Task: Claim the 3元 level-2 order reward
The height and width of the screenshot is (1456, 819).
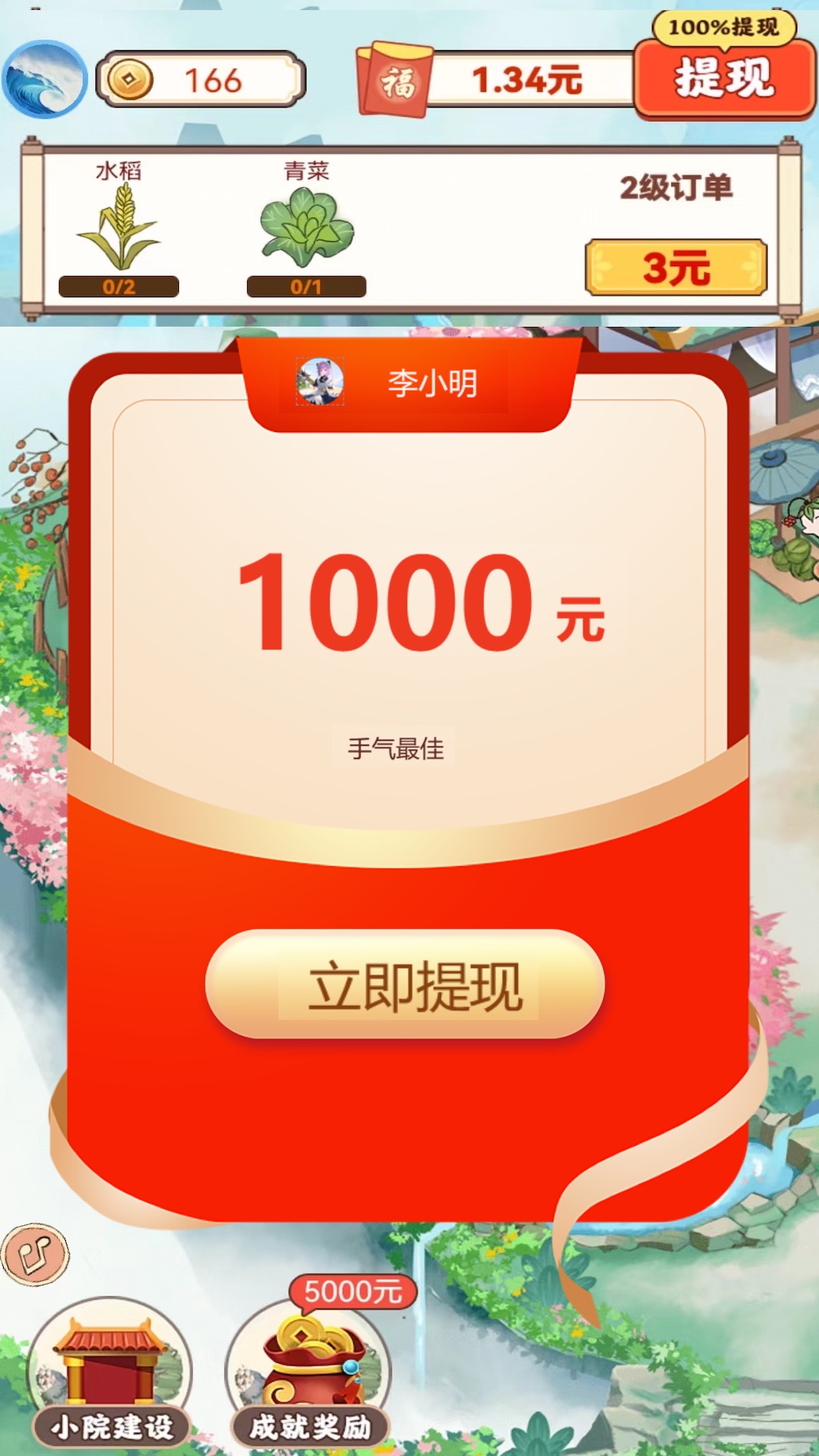Action: pyautogui.click(x=676, y=268)
